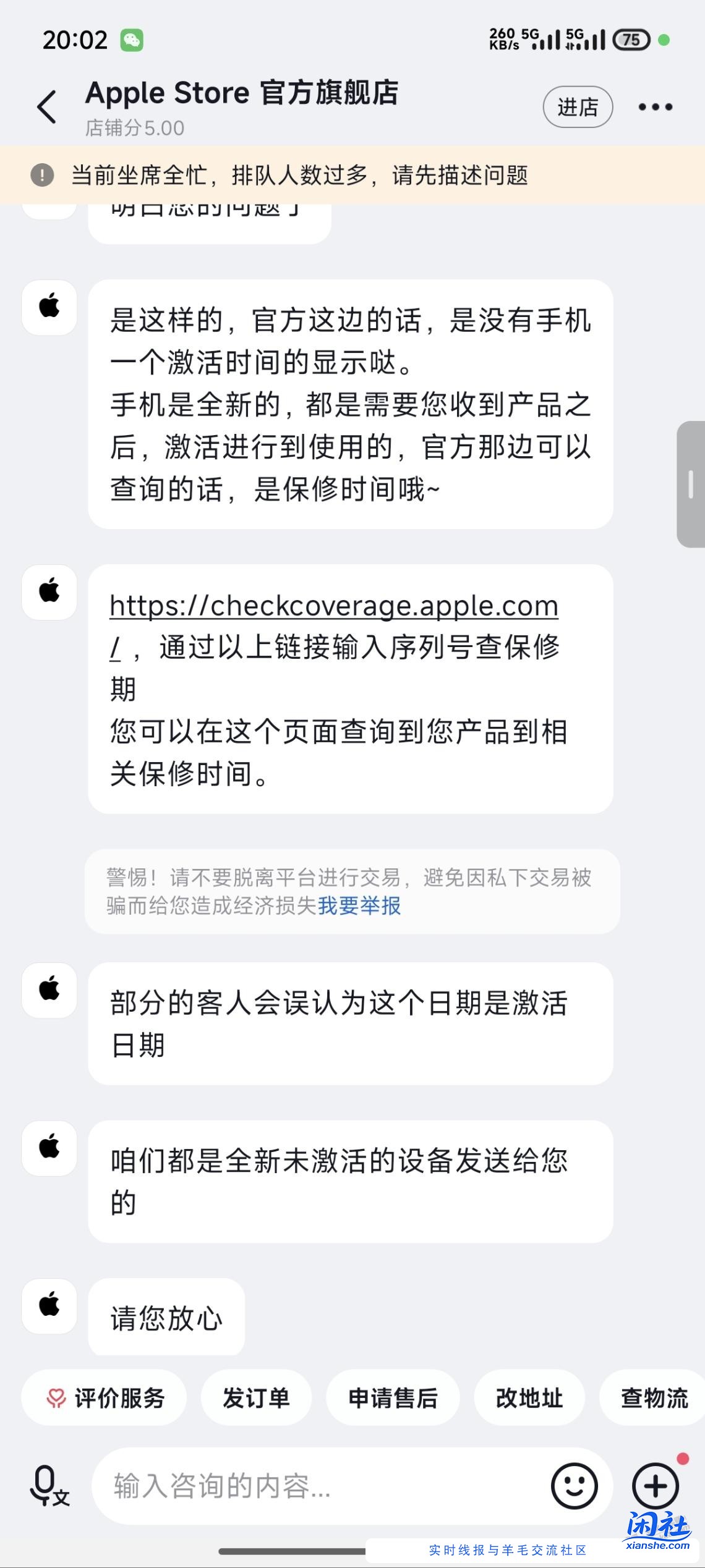The height and width of the screenshot is (1568, 705).
Task: Open the plus attachment menu
Action: point(656,1486)
